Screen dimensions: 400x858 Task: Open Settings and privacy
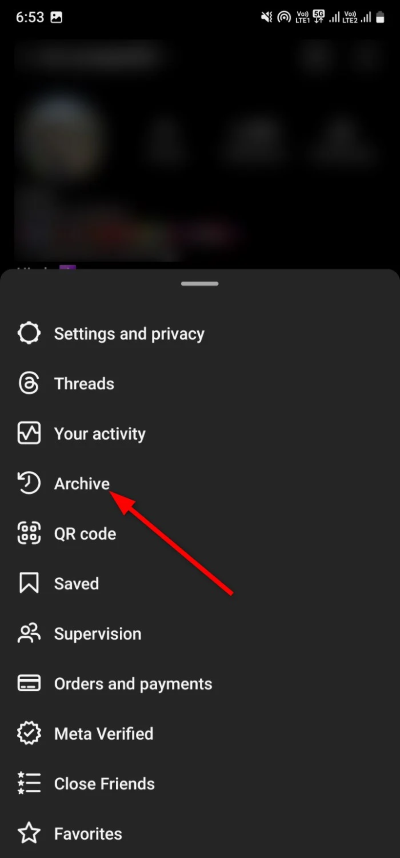coord(200,333)
